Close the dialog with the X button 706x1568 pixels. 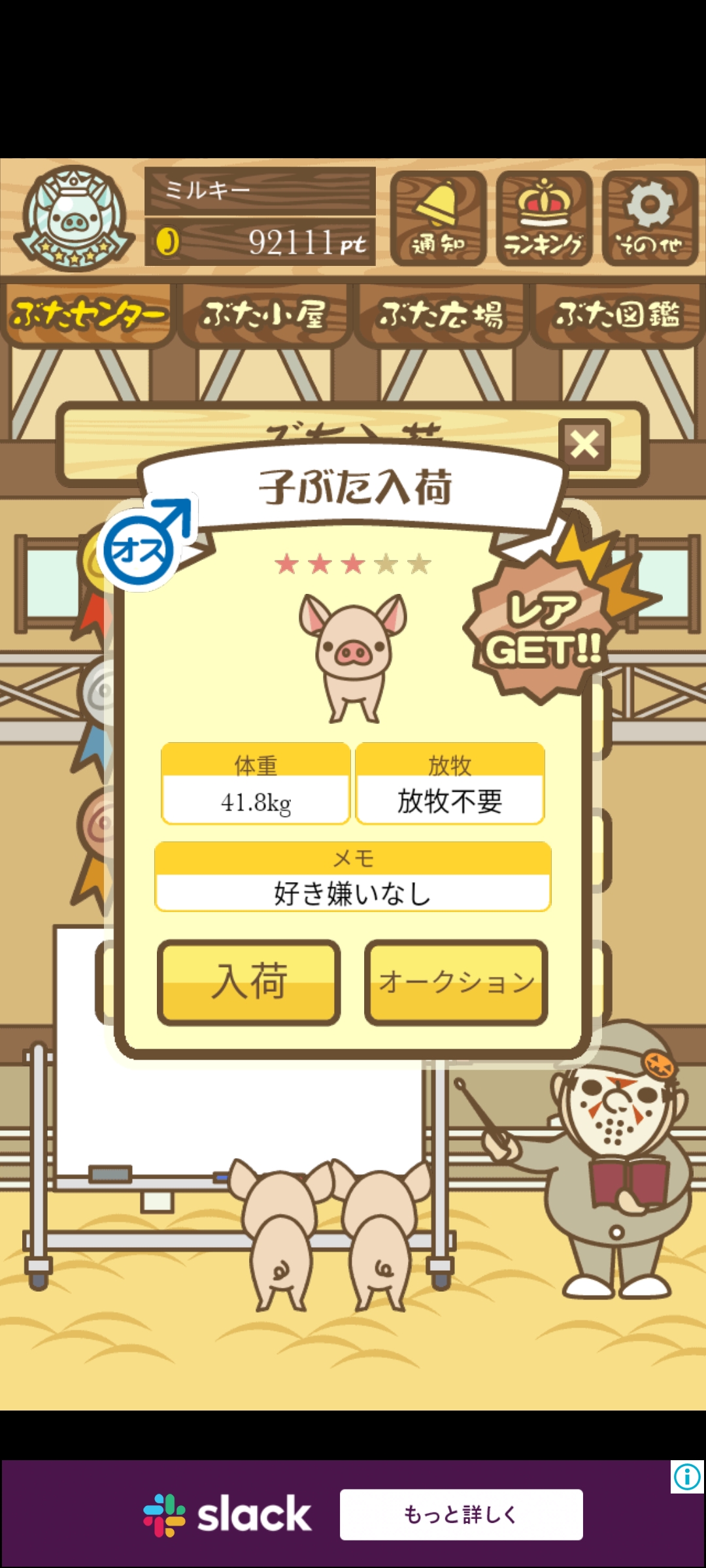tap(584, 444)
